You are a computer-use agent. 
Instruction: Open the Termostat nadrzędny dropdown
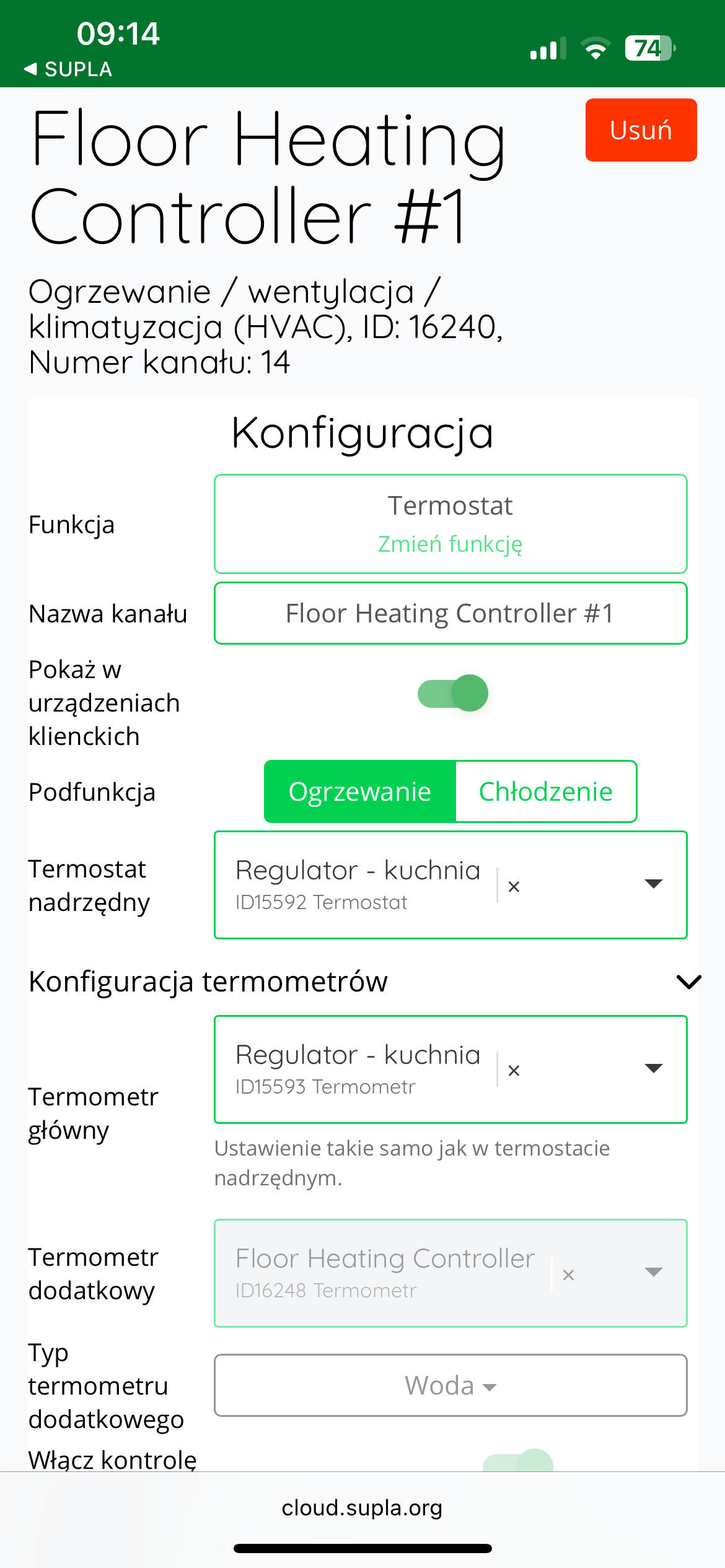pyautogui.click(x=654, y=884)
